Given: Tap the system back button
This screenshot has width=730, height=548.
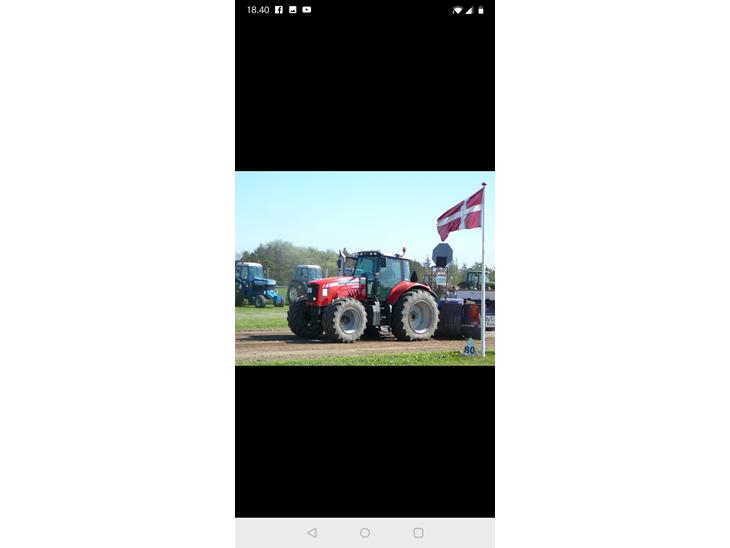Looking at the screenshot, I should pyautogui.click(x=312, y=533).
